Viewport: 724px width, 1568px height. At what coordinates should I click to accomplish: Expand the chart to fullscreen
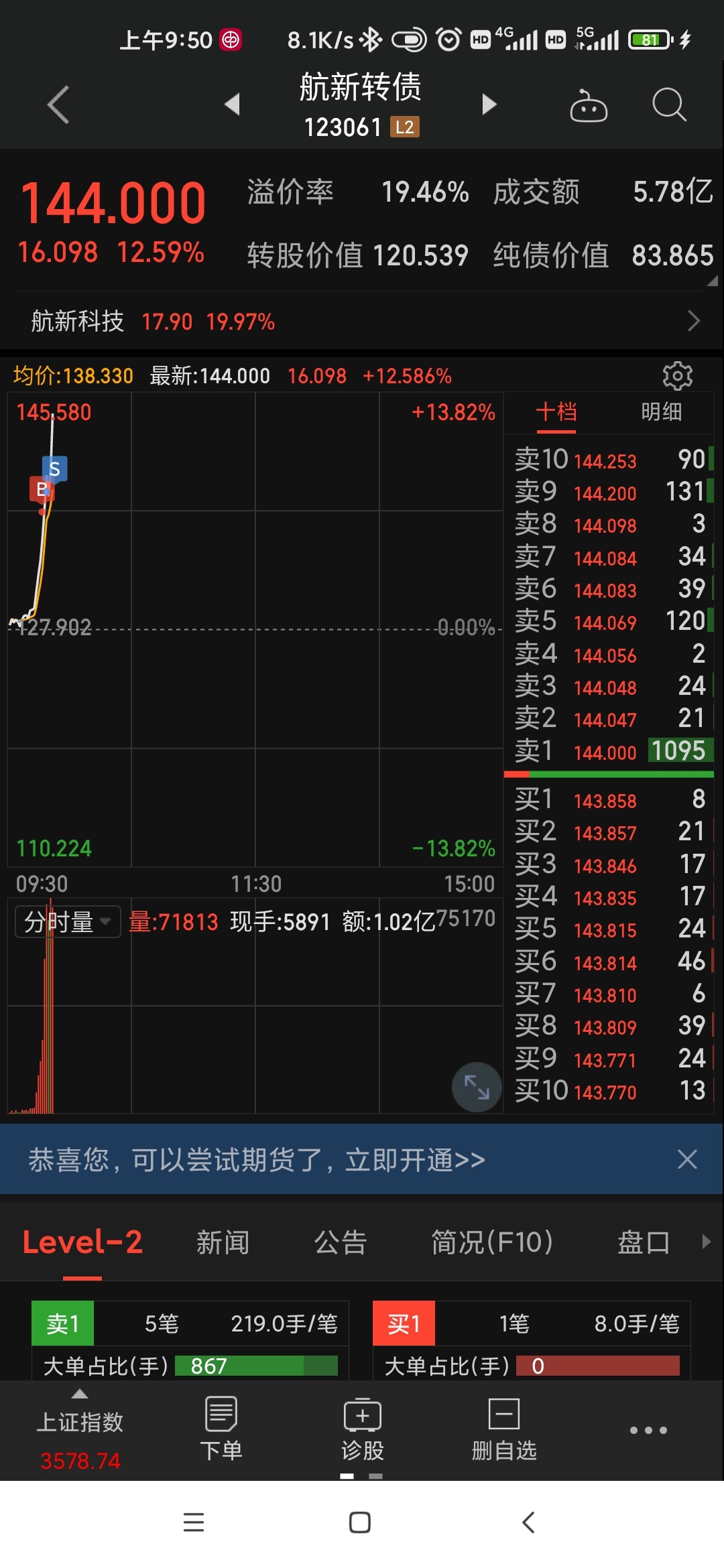(x=477, y=1086)
